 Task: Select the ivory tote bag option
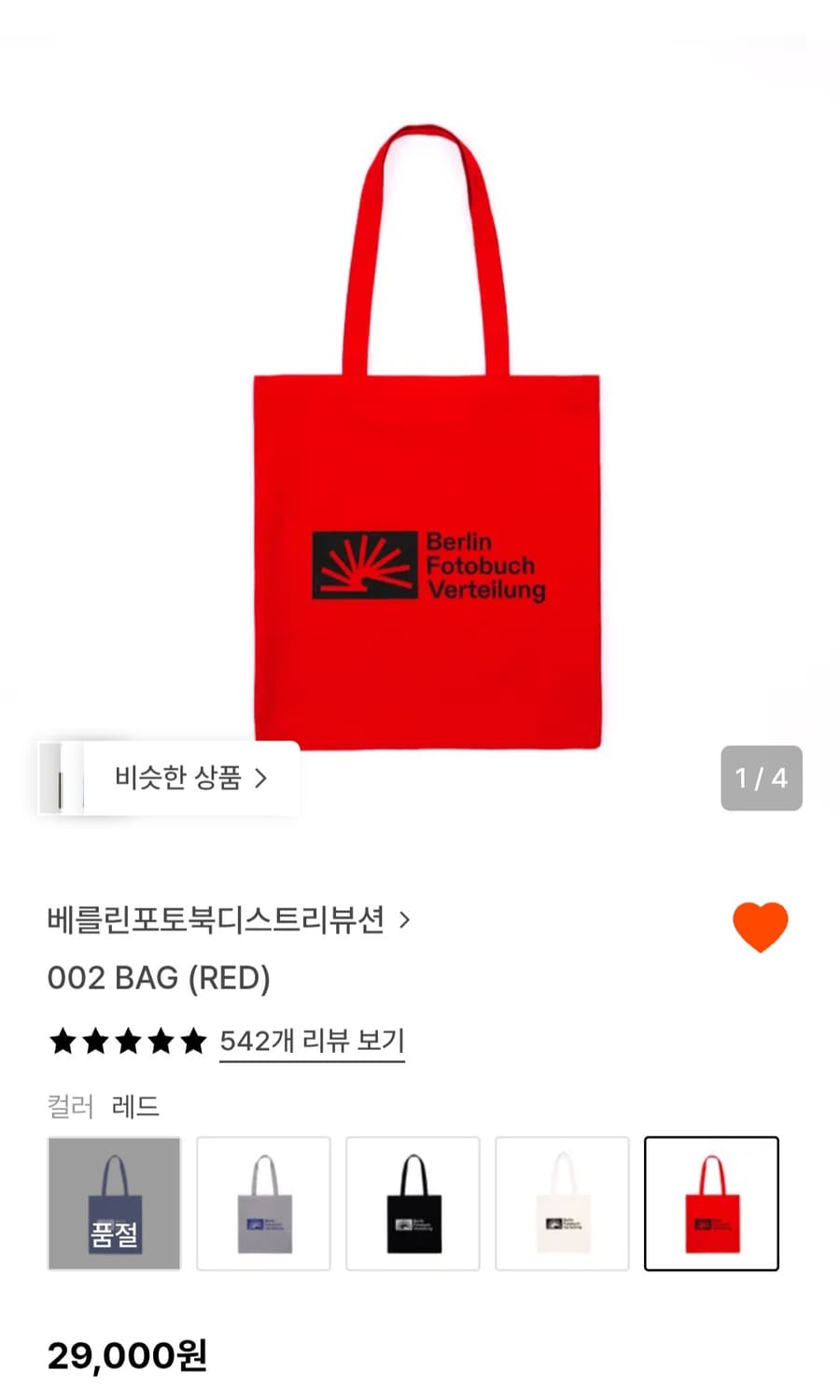click(562, 1203)
